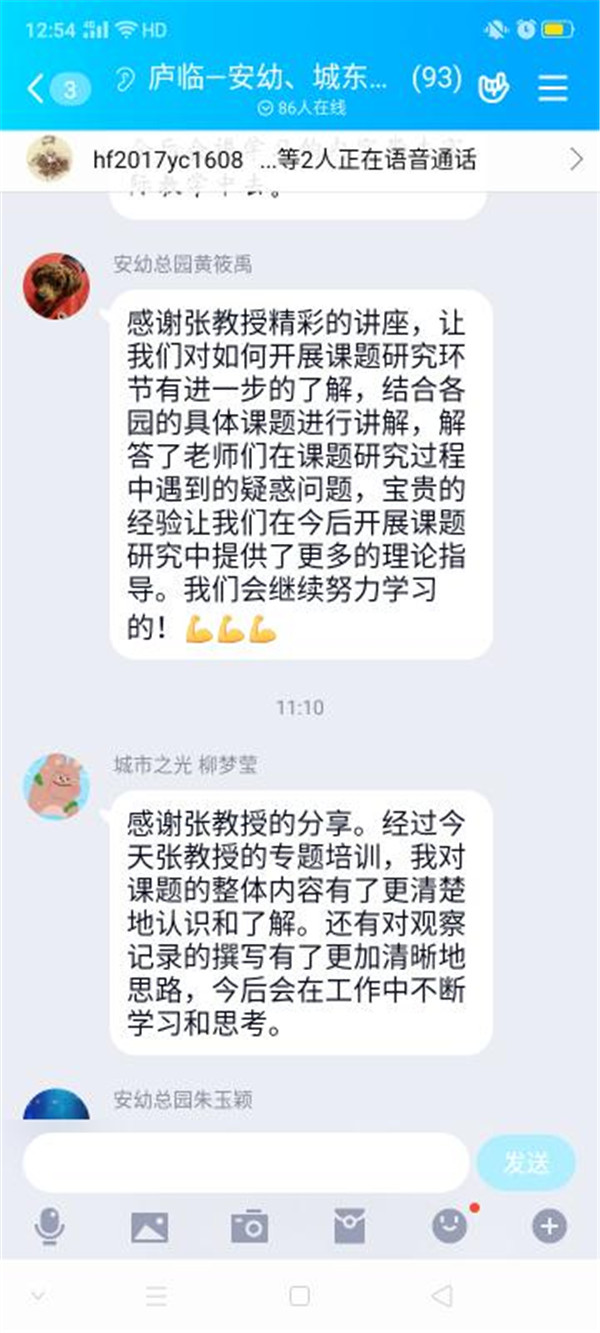Open the emoji sticker panel
The image size is (600, 1333).
pos(450,1225)
